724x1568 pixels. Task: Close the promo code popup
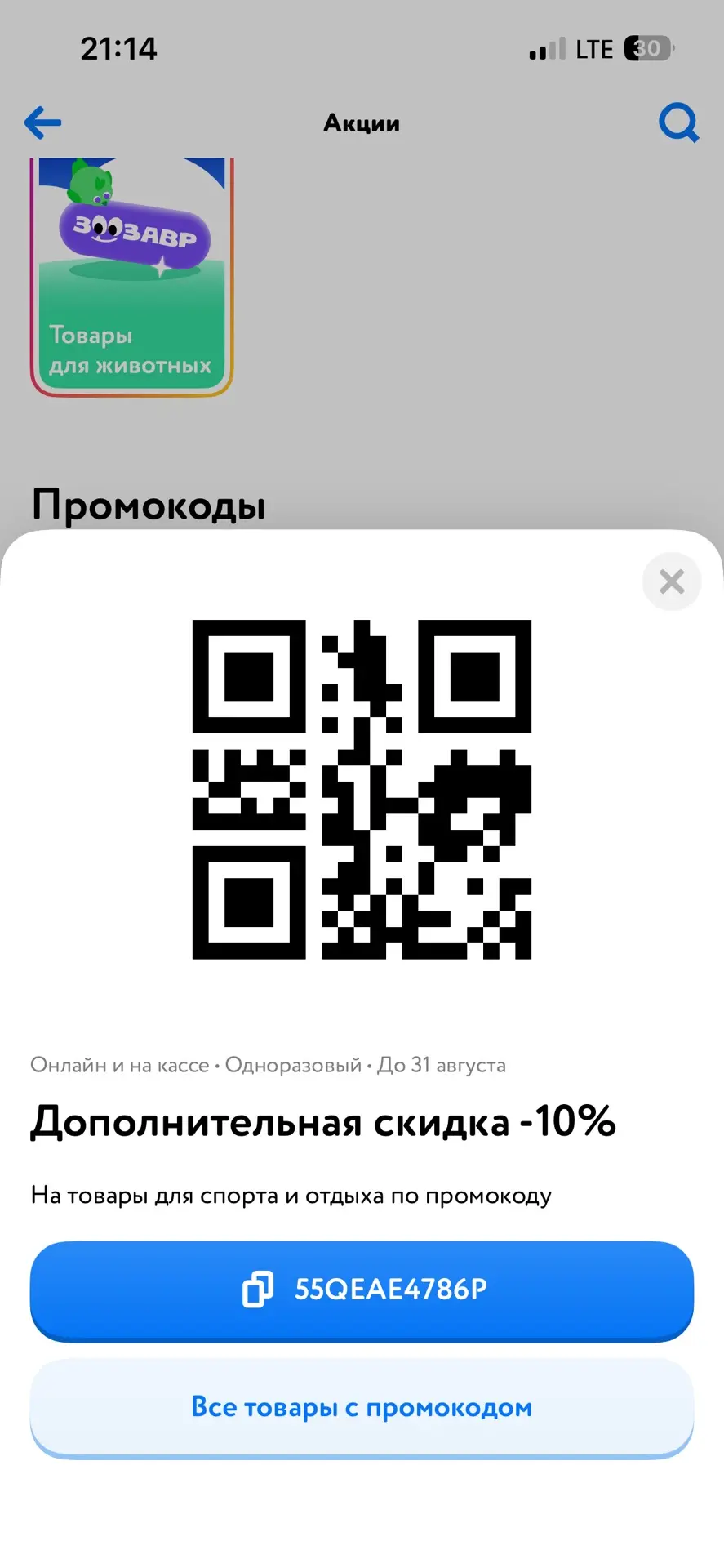pos(671,581)
